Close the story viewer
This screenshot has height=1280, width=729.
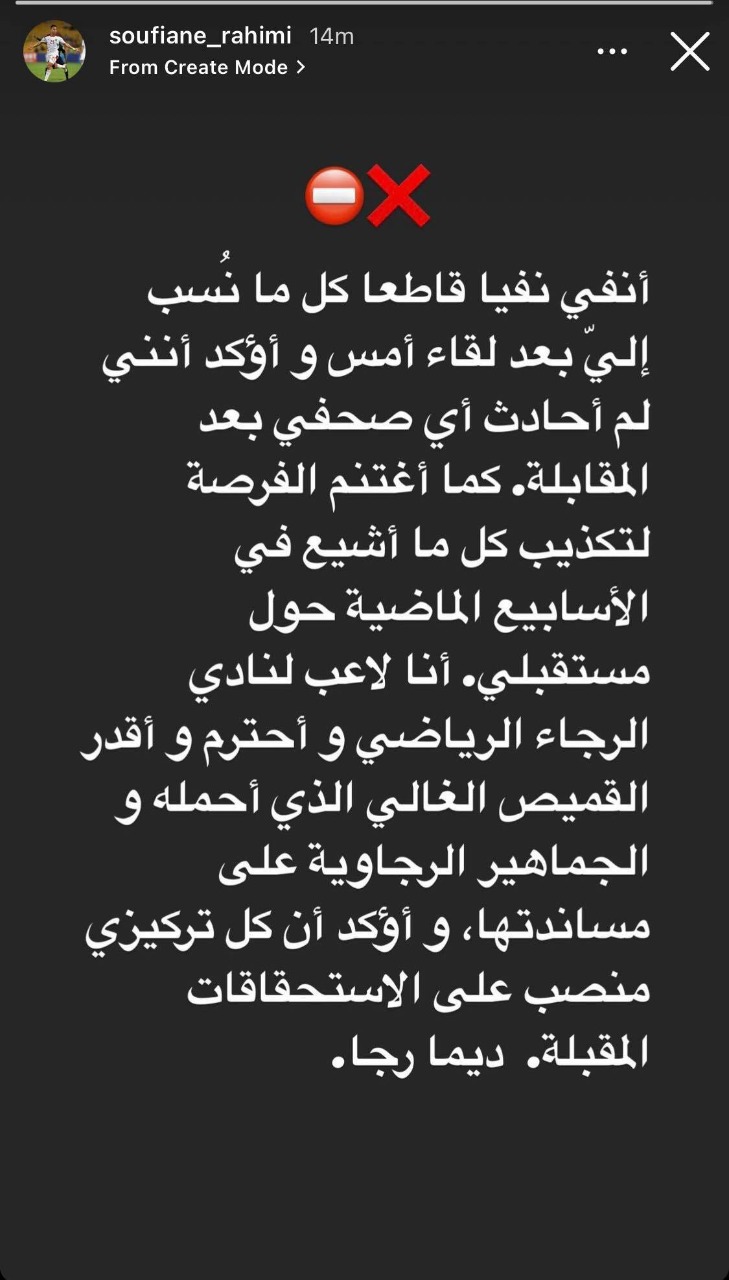690,51
